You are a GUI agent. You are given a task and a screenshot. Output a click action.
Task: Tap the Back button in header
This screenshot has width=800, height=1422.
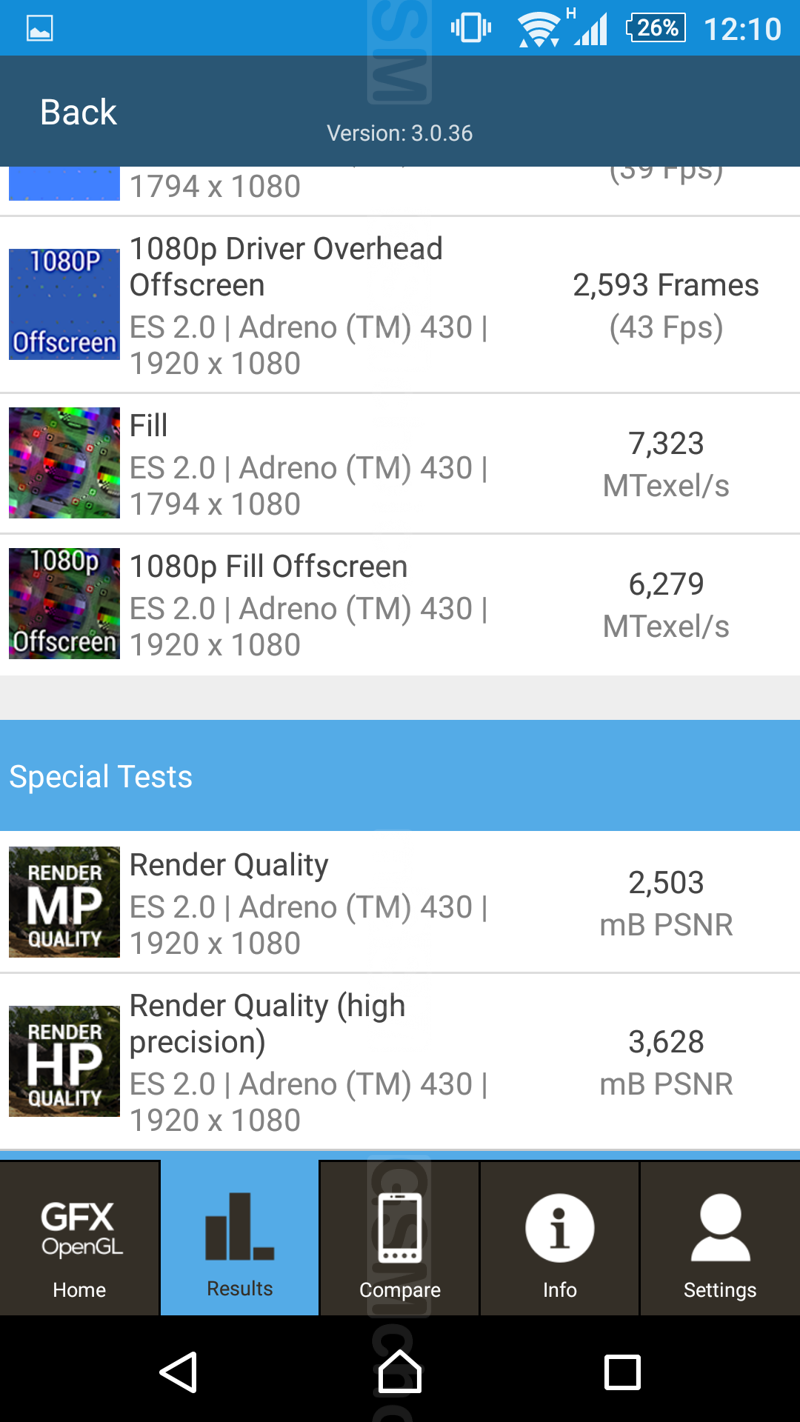[x=78, y=112]
